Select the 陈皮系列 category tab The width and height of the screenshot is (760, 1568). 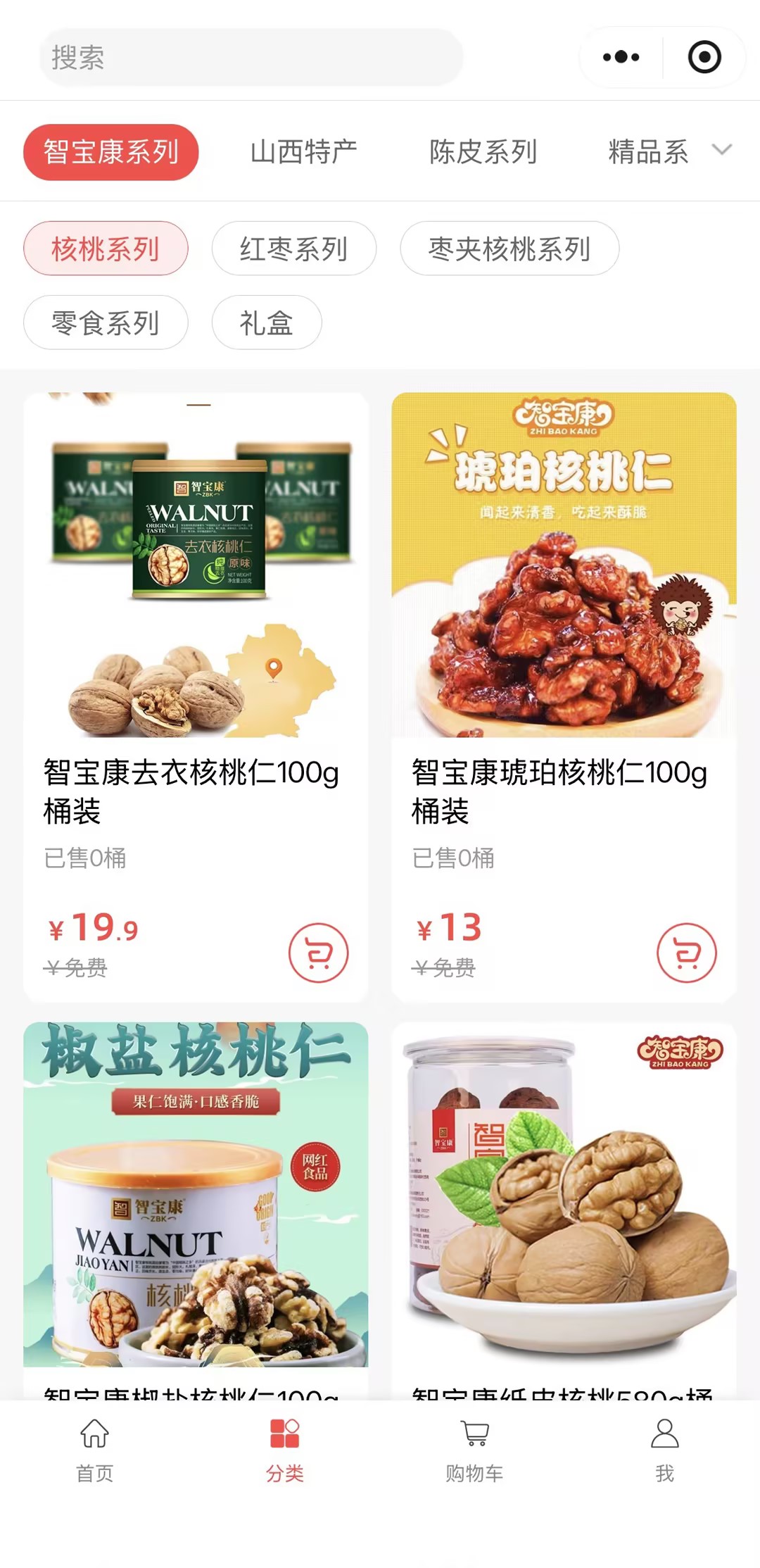483,152
